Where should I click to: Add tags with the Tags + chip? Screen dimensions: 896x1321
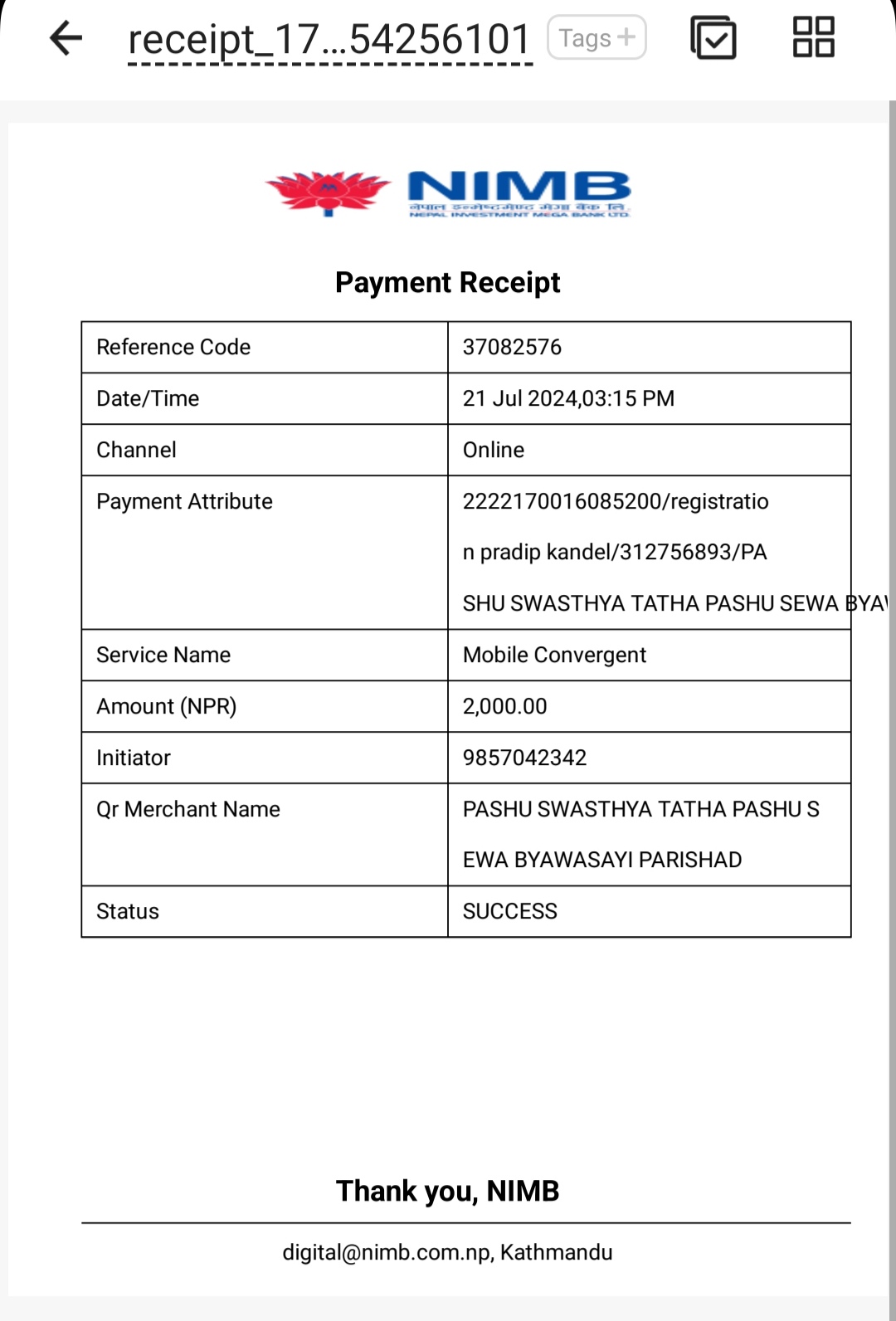coord(597,37)
